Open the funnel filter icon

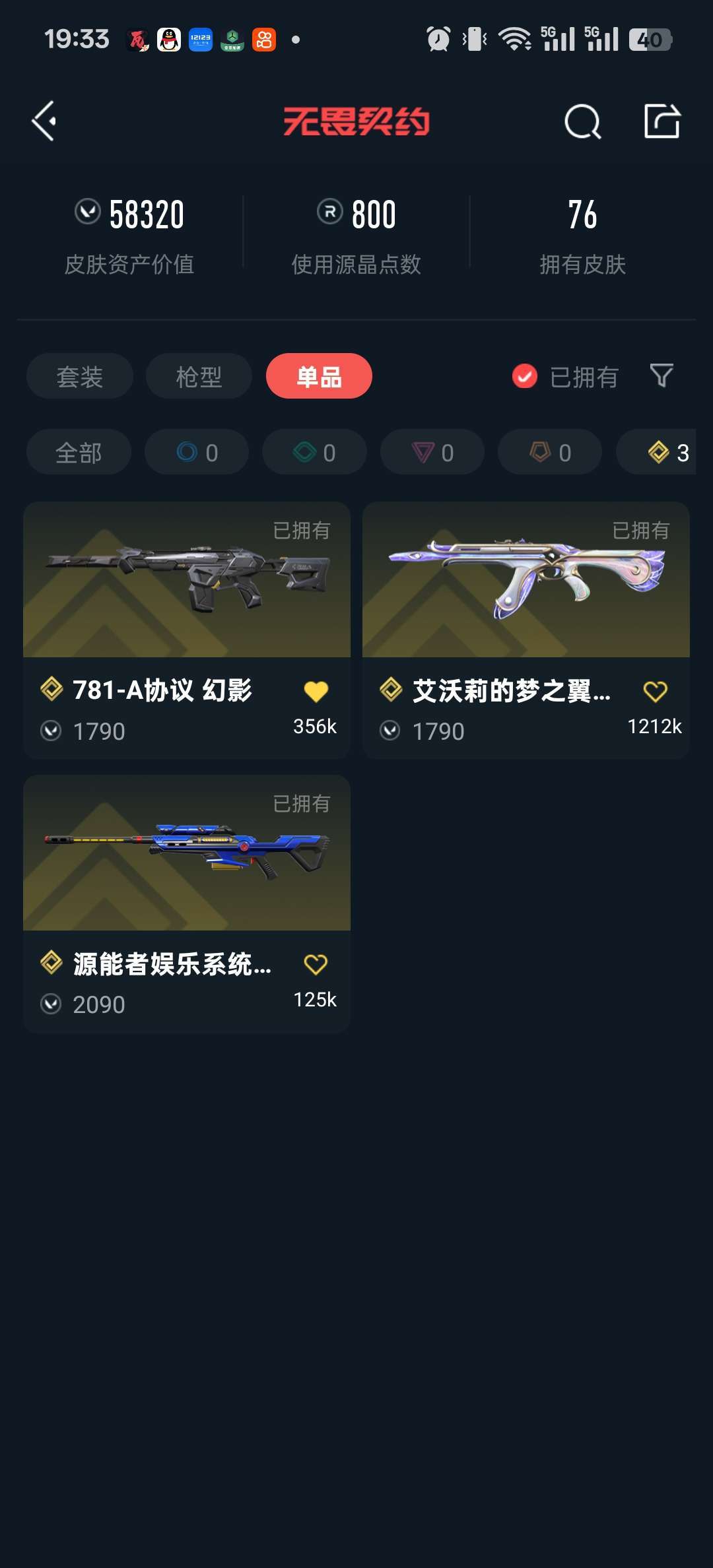coord(662,376)
